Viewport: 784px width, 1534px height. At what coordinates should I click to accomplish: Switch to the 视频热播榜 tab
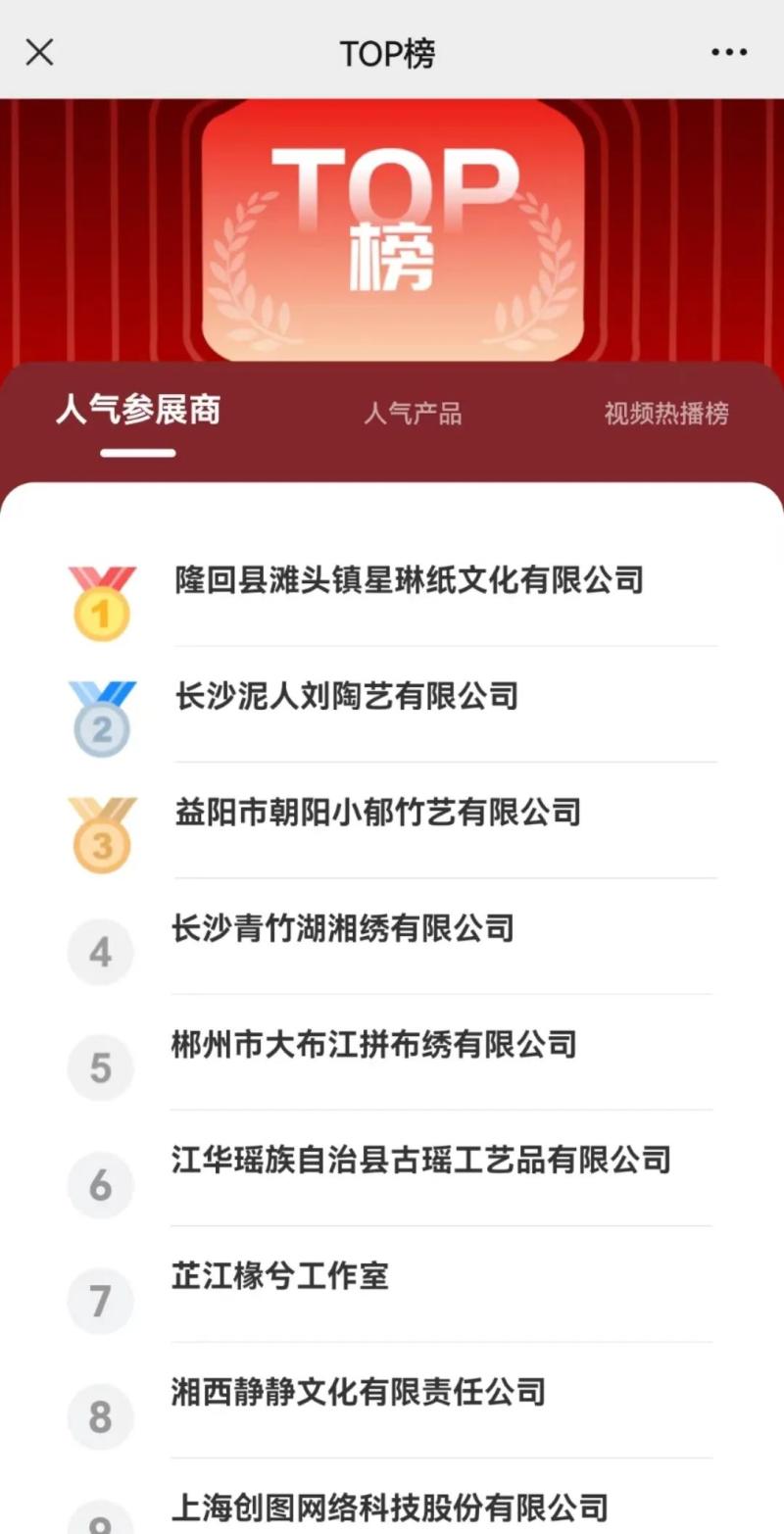(x=666, y=414)
